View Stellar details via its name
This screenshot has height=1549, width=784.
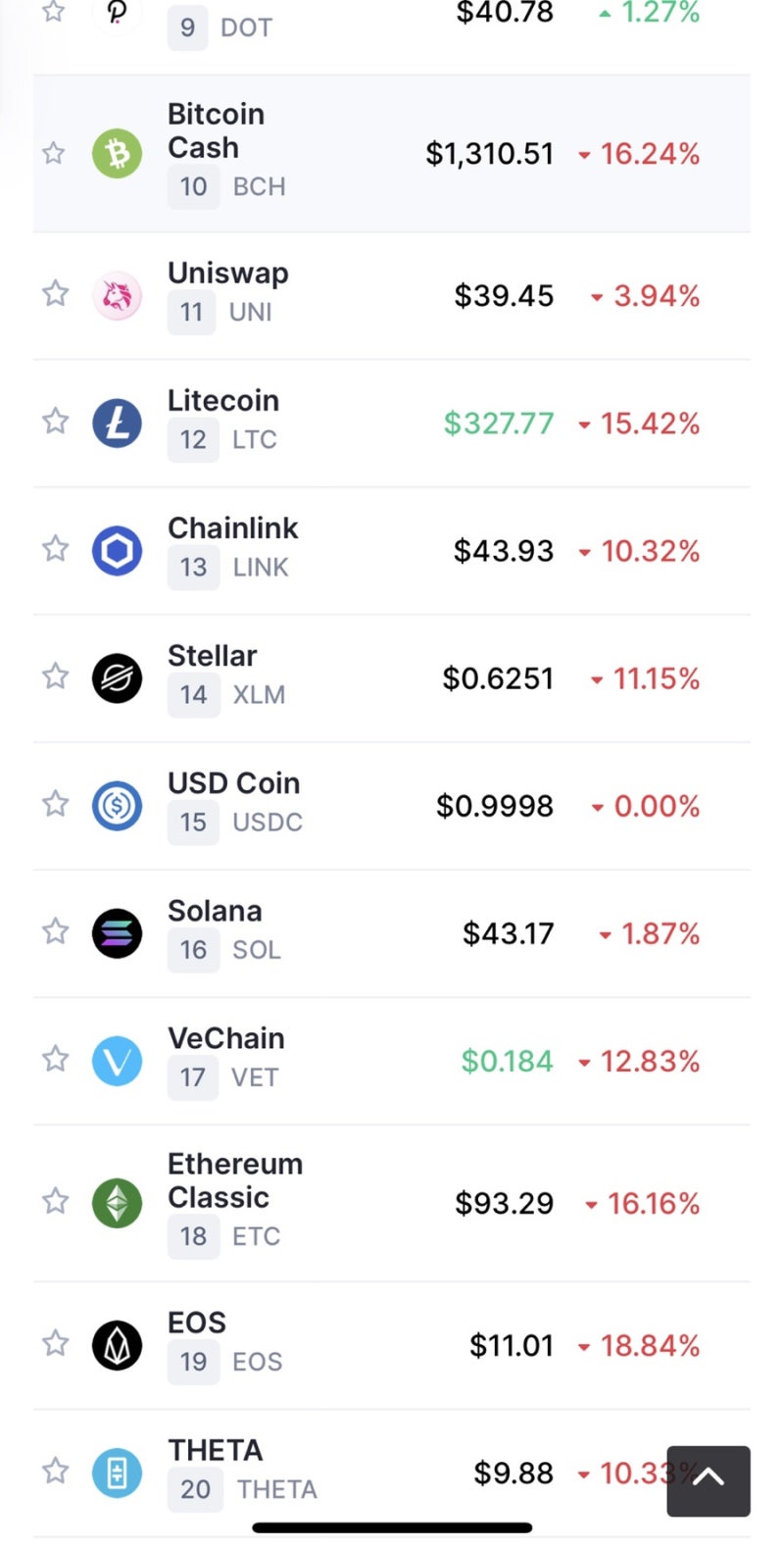point(212,656)
